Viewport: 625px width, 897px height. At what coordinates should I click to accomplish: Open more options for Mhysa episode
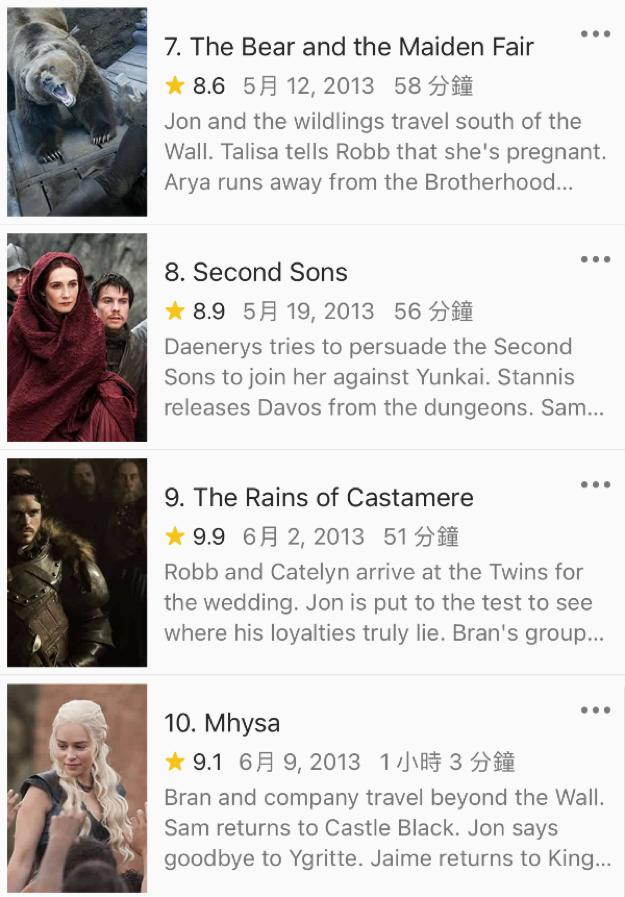coord(595,711)
